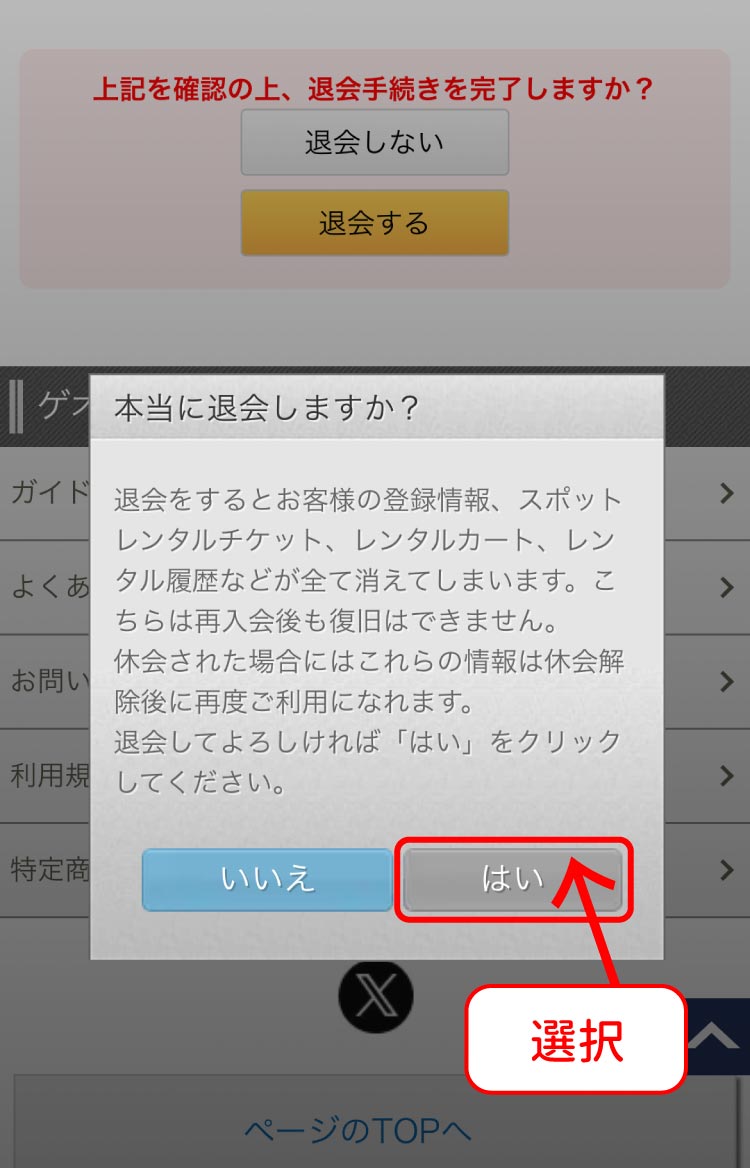This screenshot has width=750, height=1168.
Task: Tap the gold 退会する button
Action: tap(374, 222)
